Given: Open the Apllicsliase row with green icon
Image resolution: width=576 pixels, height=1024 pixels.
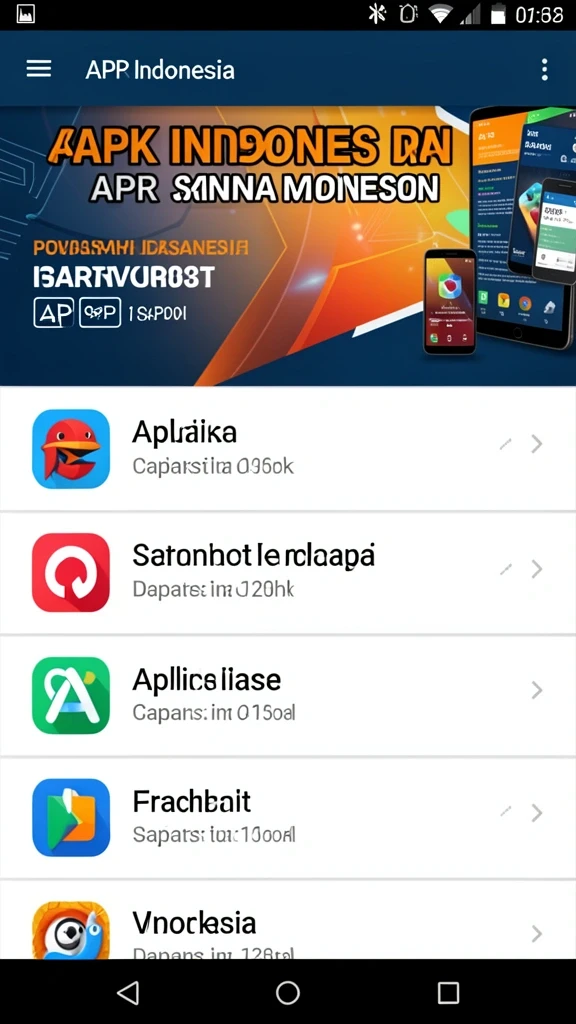Looking at the screenshot, I should coord(288,696).
